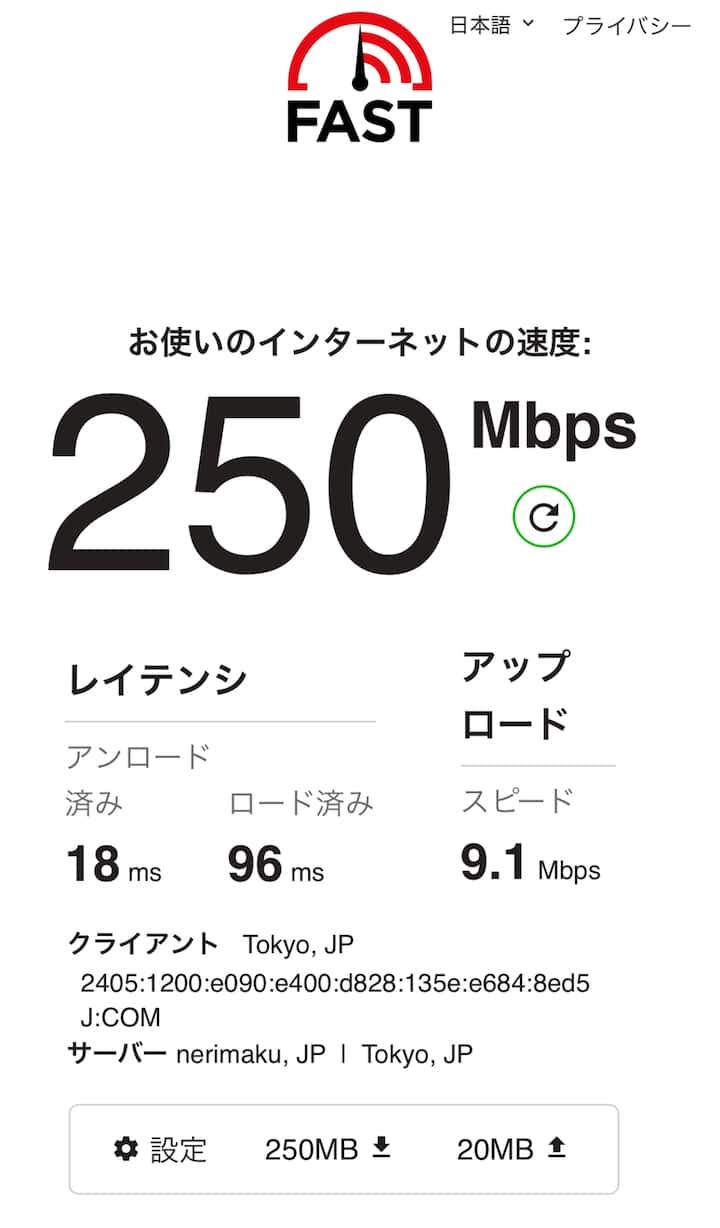The width and height of the screenshot is (720, 1228).
Task: Open settings via the gear icon
Action: (x=125, y=1150)
